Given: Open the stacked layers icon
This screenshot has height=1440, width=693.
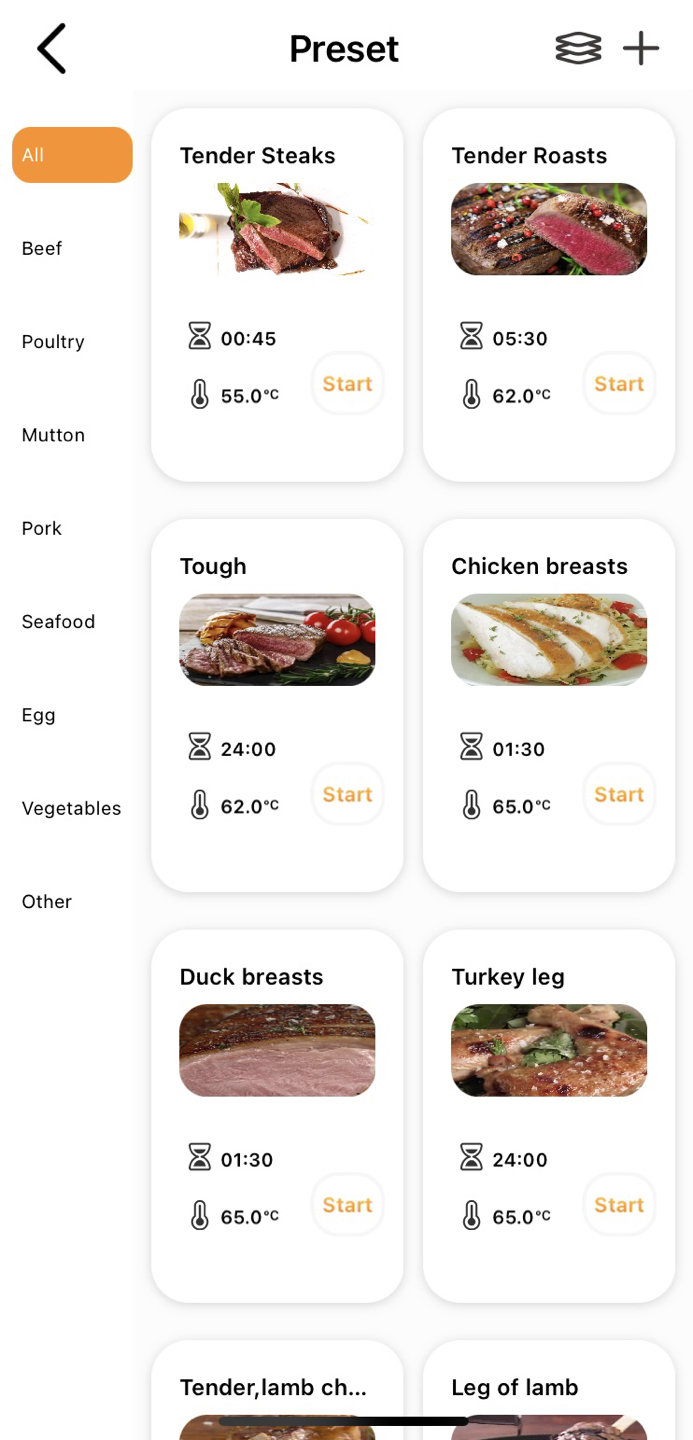Looking at the screenshot, I should tap(578, 48).
